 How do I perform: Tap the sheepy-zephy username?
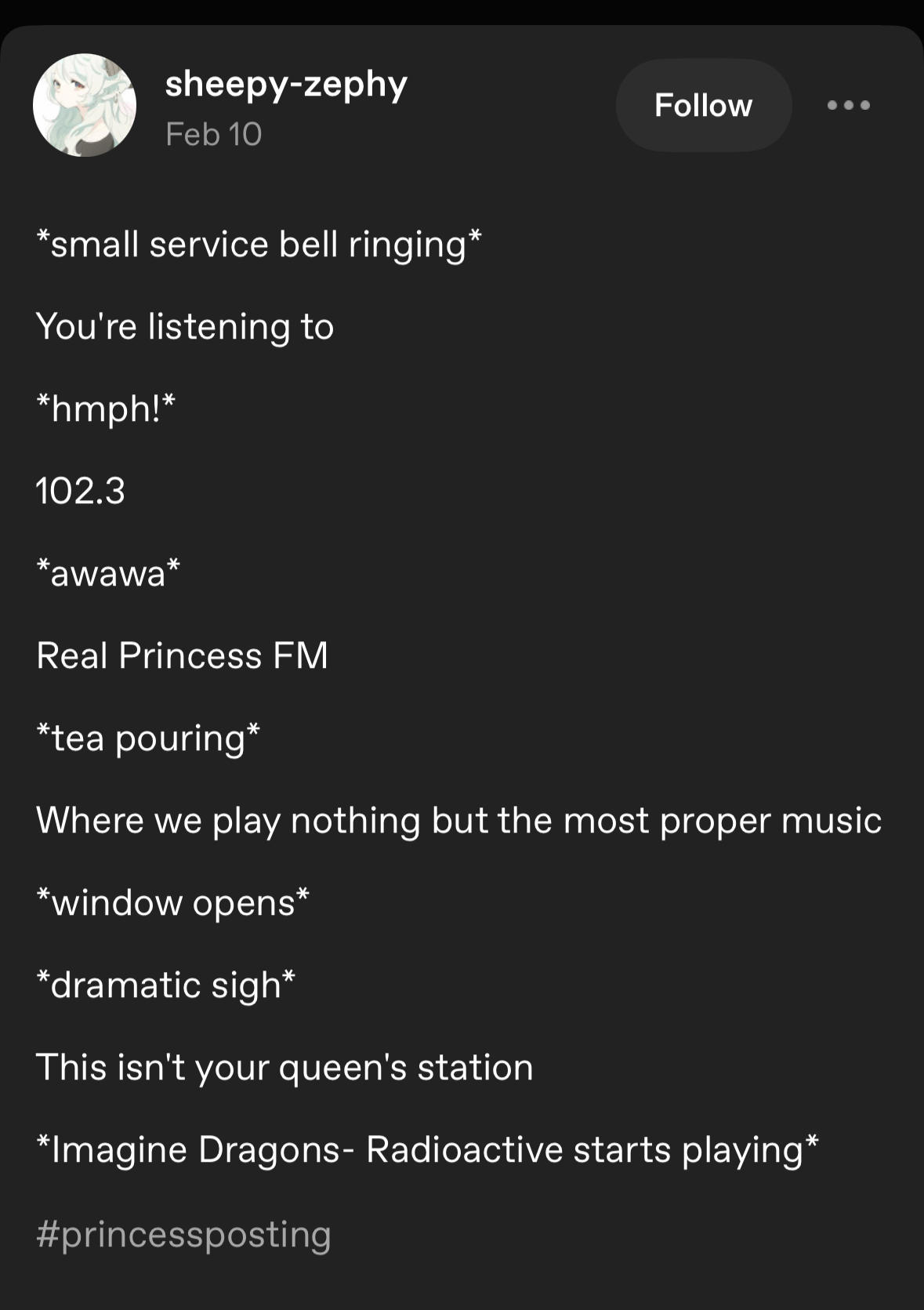286,84
